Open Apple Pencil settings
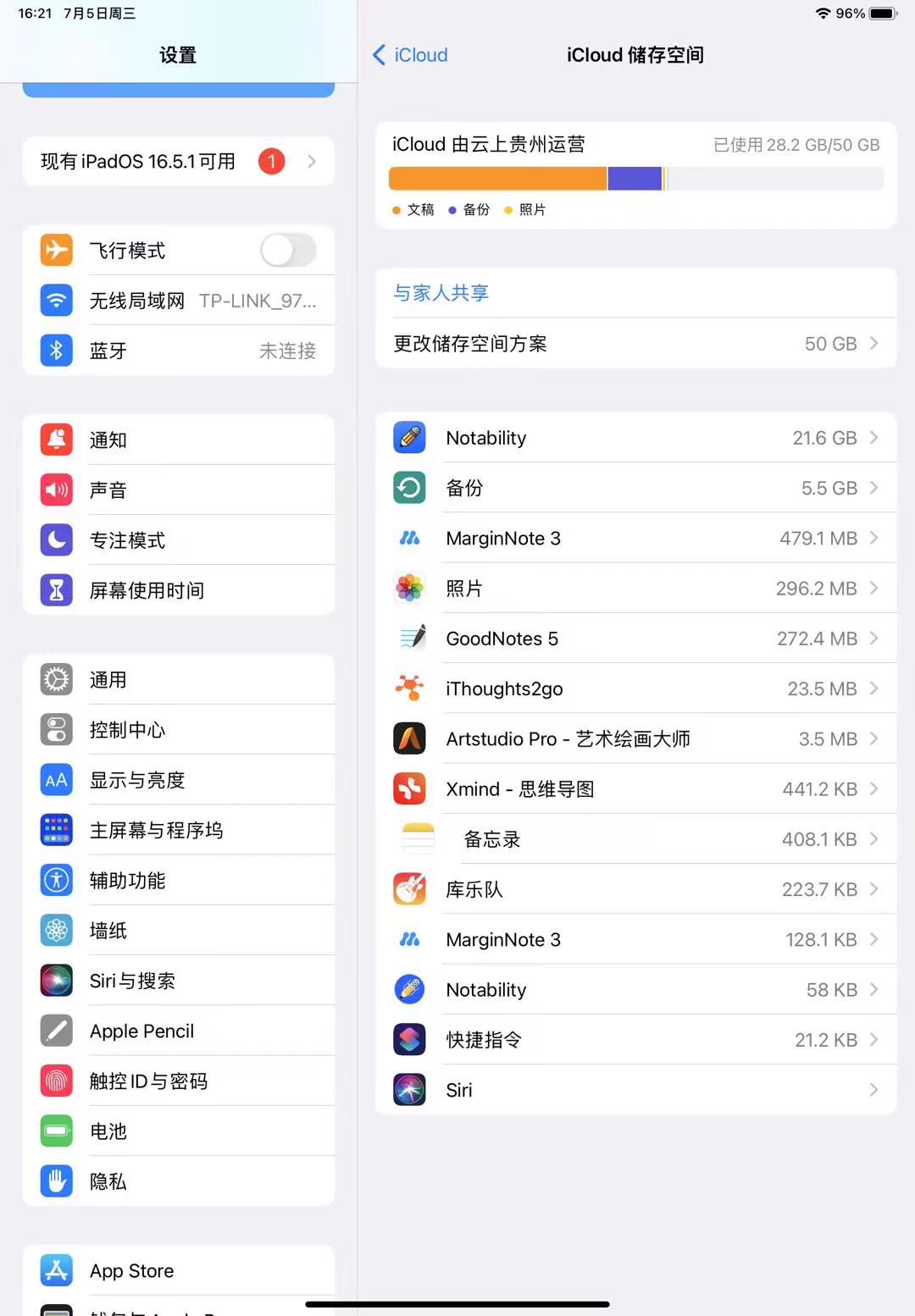This screenshot has height=1316, width=915. click(178, 1031)
